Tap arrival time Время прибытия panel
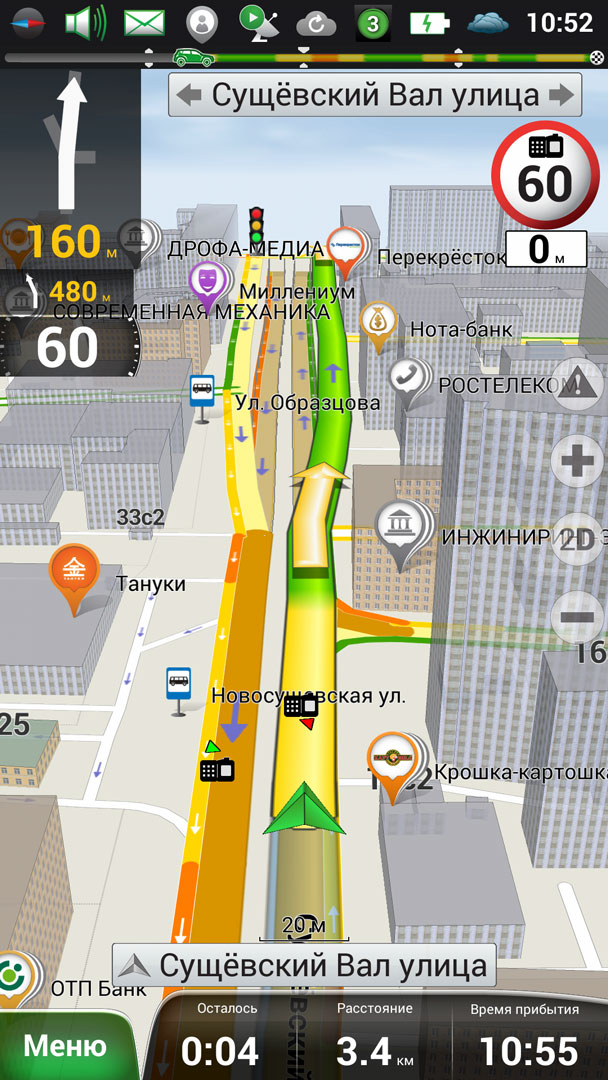 [x=527, y=1036]
